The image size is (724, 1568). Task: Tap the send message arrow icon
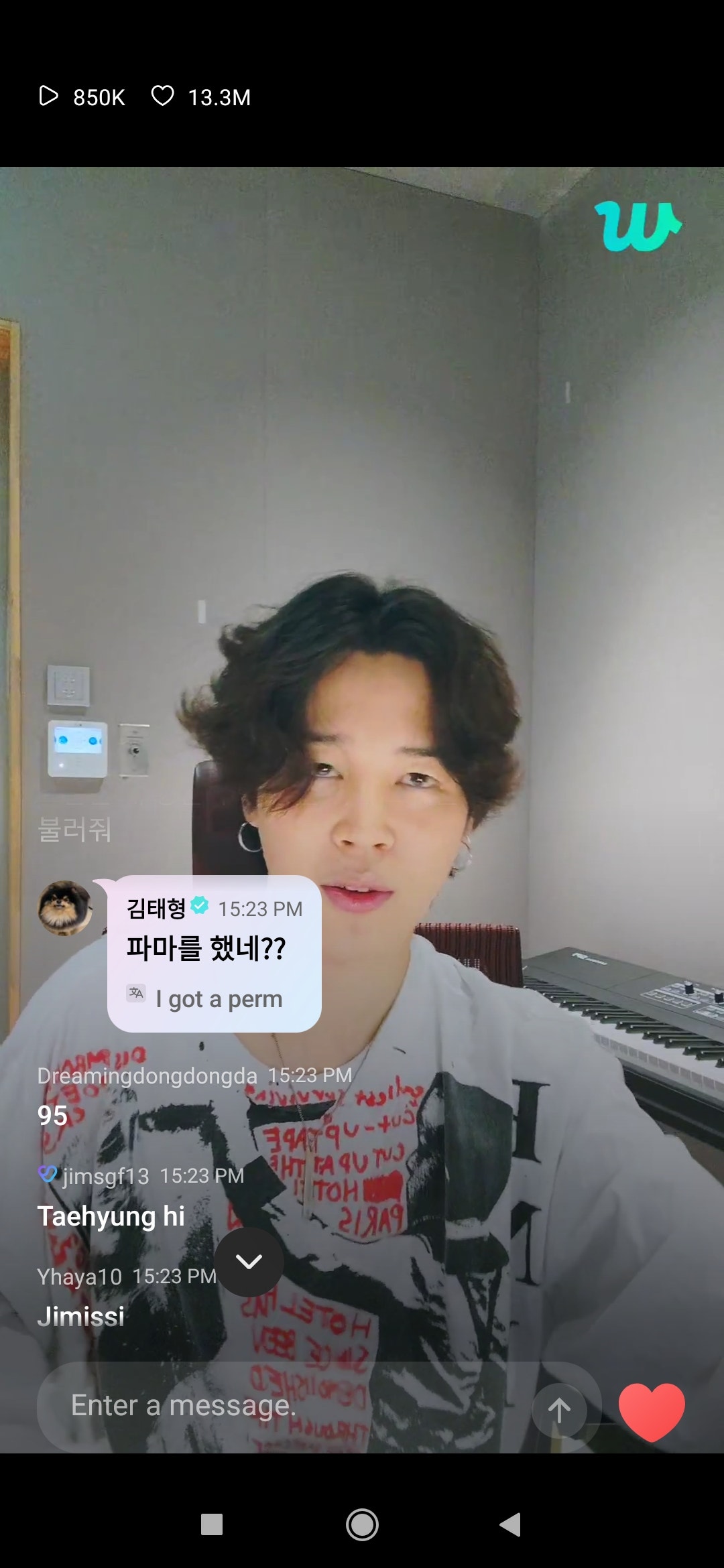tap(558, 1410)
